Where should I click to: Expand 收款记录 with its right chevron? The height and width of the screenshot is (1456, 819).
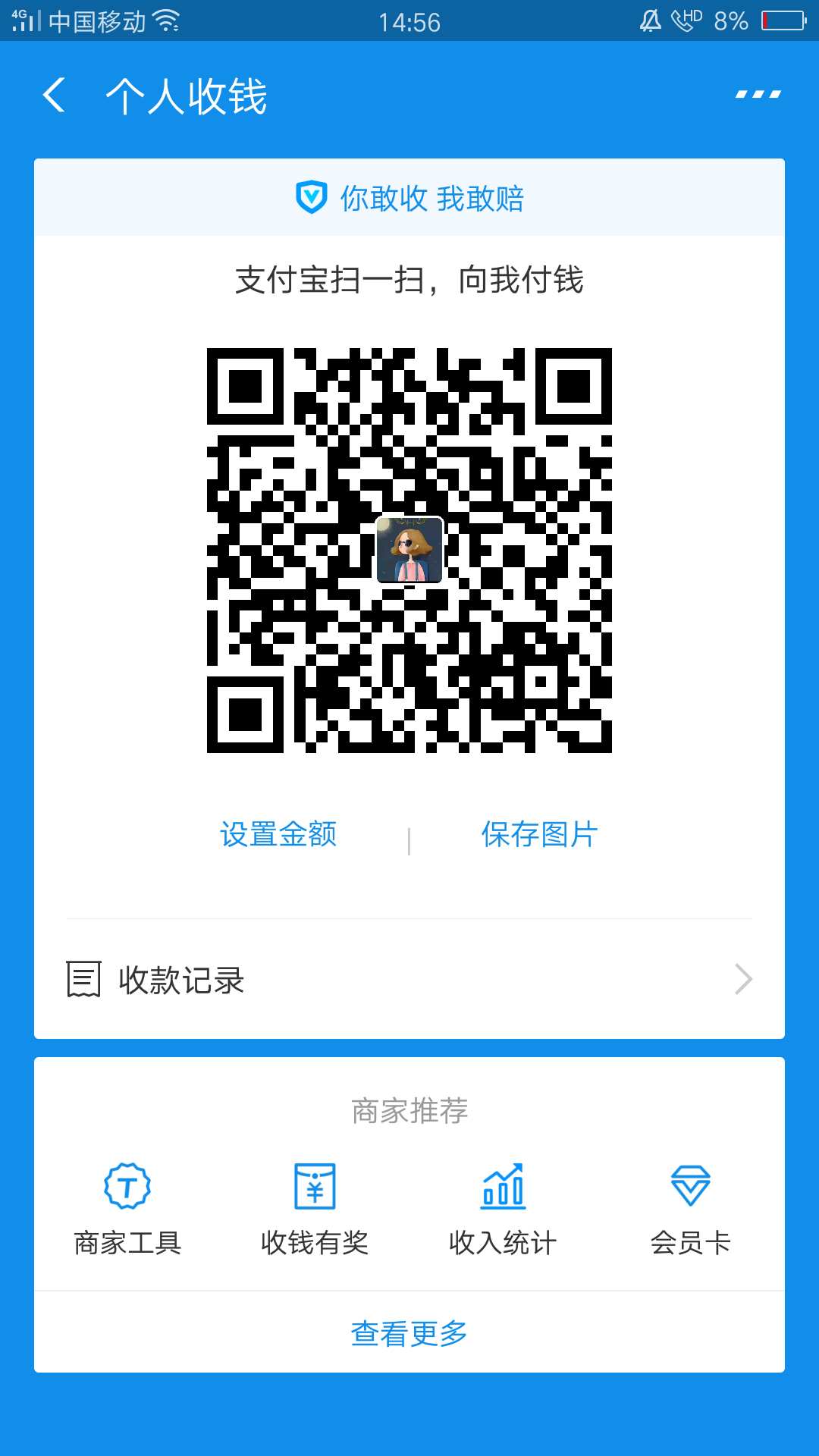pos(747,980)
